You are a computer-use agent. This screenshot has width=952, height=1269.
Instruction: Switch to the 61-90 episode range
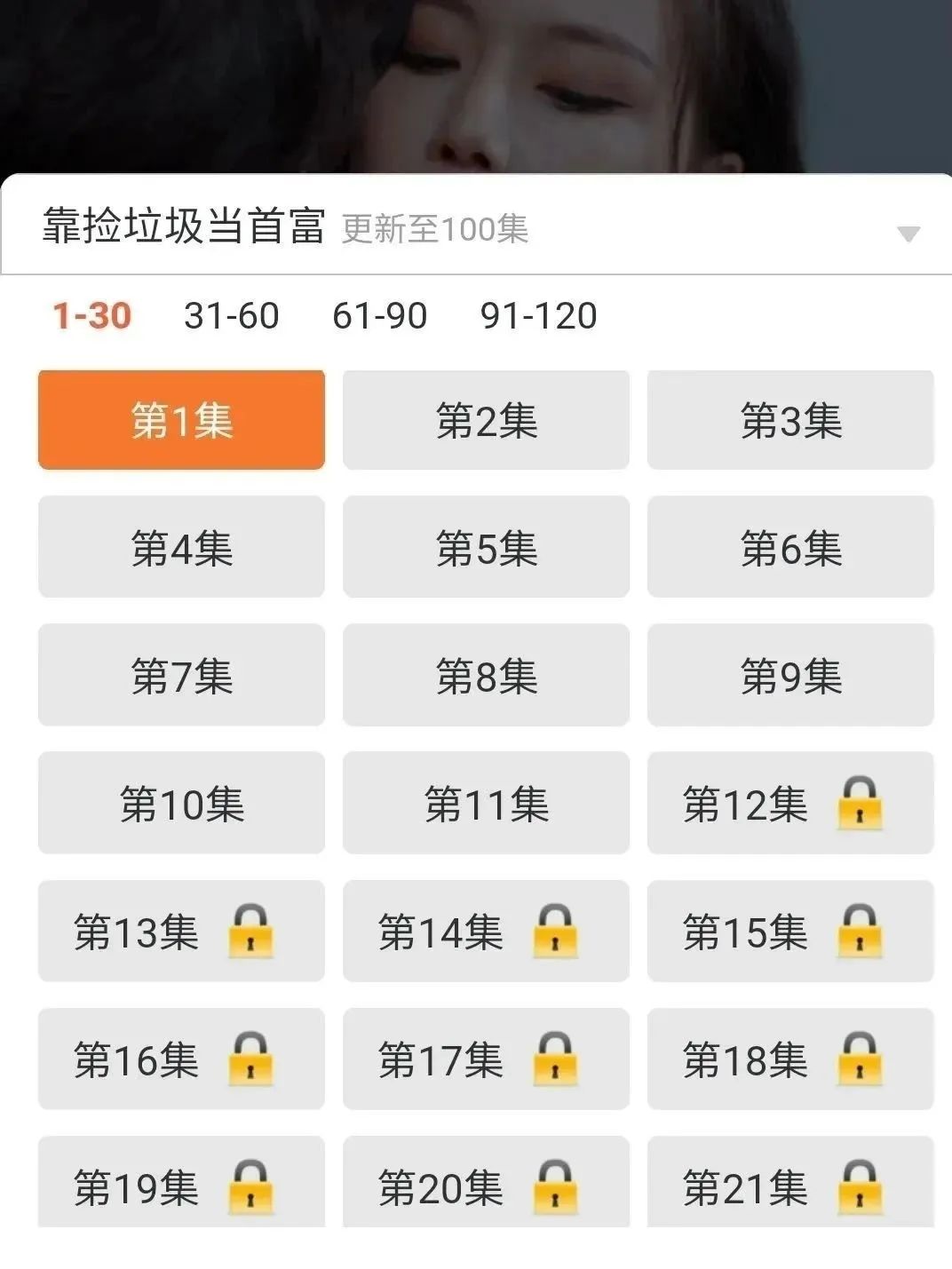coord(380,316)
